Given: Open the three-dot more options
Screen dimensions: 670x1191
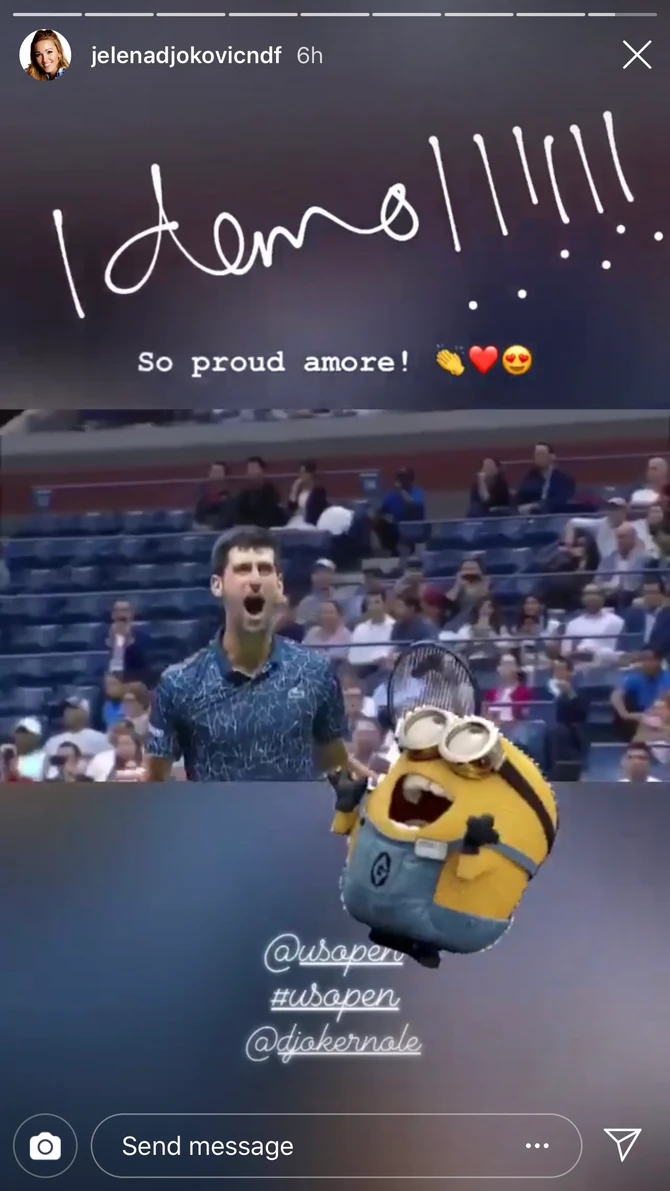Looking at the screenshot, I should click(537, 1146).
